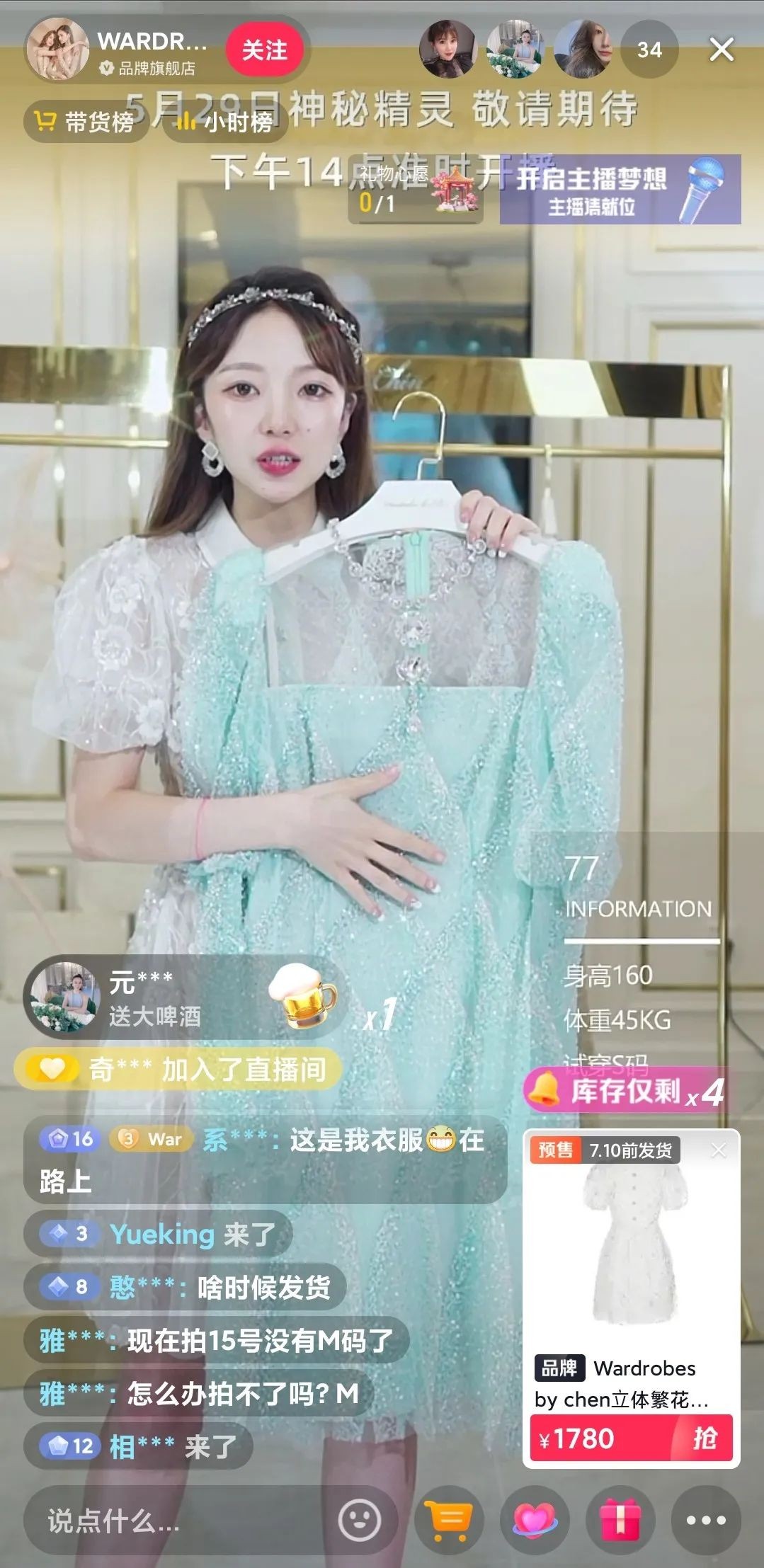Follow the streamer with 关注 button
This screenshot has width=764, height=1568.
[x=265, y=50]
